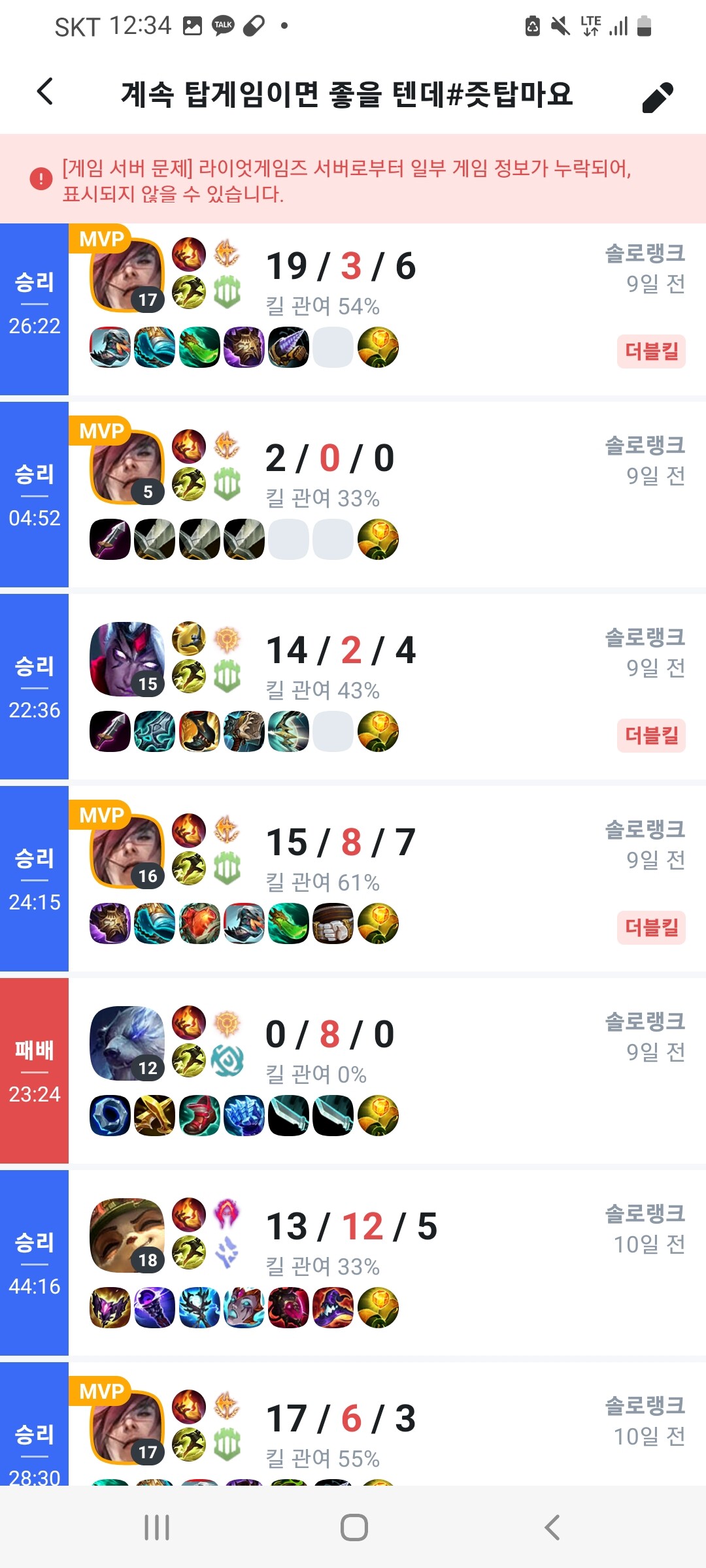Tap the pencil edit icon

657,97
